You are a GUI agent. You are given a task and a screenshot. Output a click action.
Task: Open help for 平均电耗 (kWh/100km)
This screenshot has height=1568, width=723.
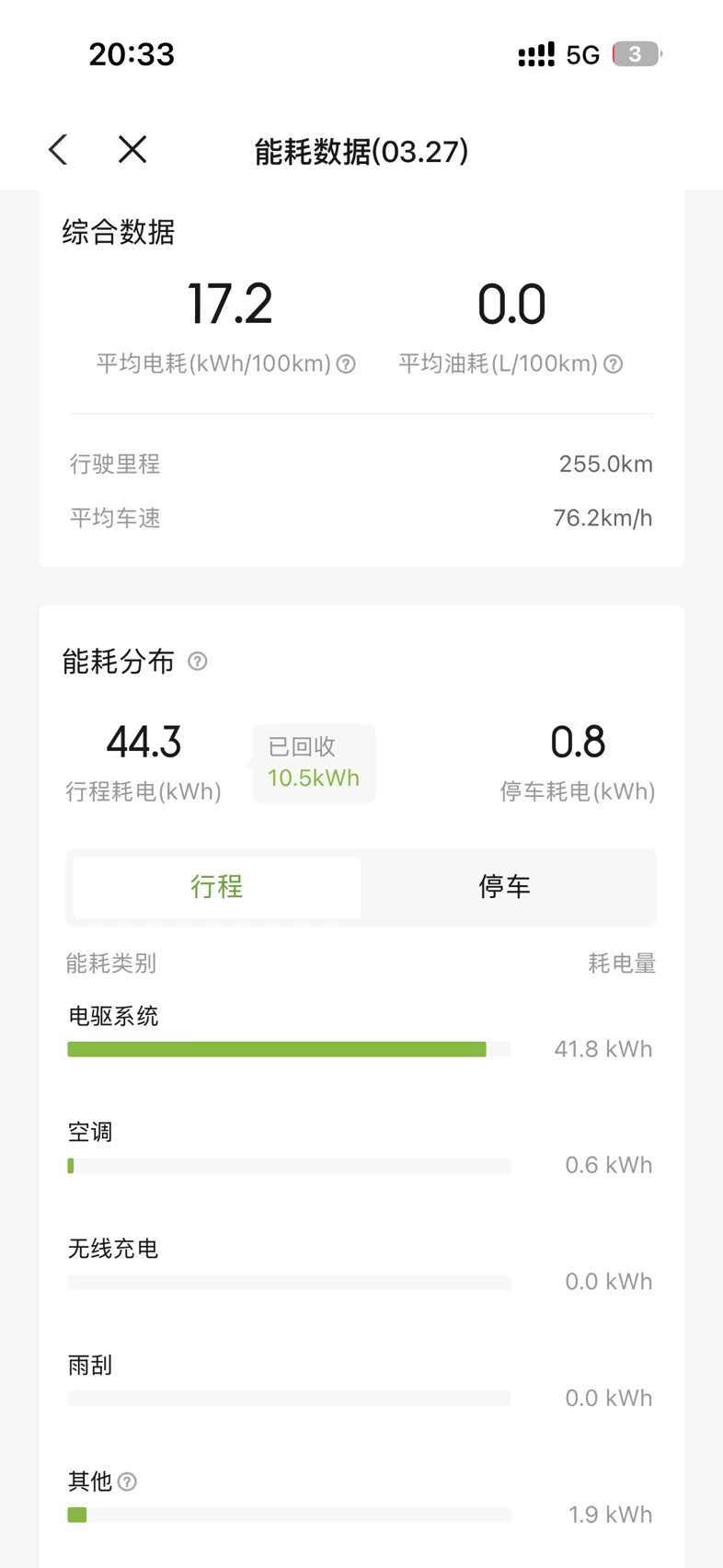[346, 364]
